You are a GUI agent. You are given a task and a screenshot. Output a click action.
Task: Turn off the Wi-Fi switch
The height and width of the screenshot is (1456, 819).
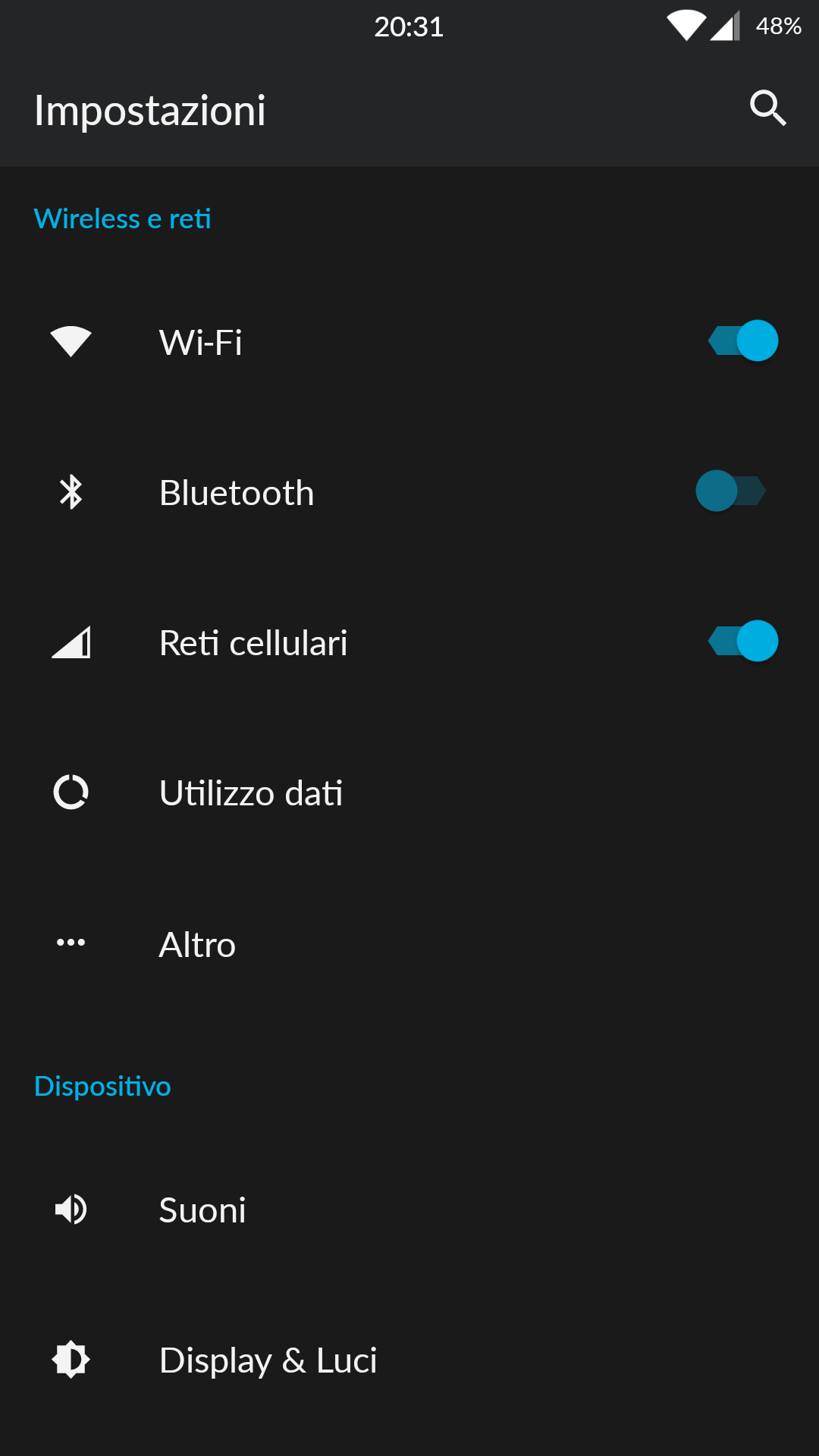point(743,340)
